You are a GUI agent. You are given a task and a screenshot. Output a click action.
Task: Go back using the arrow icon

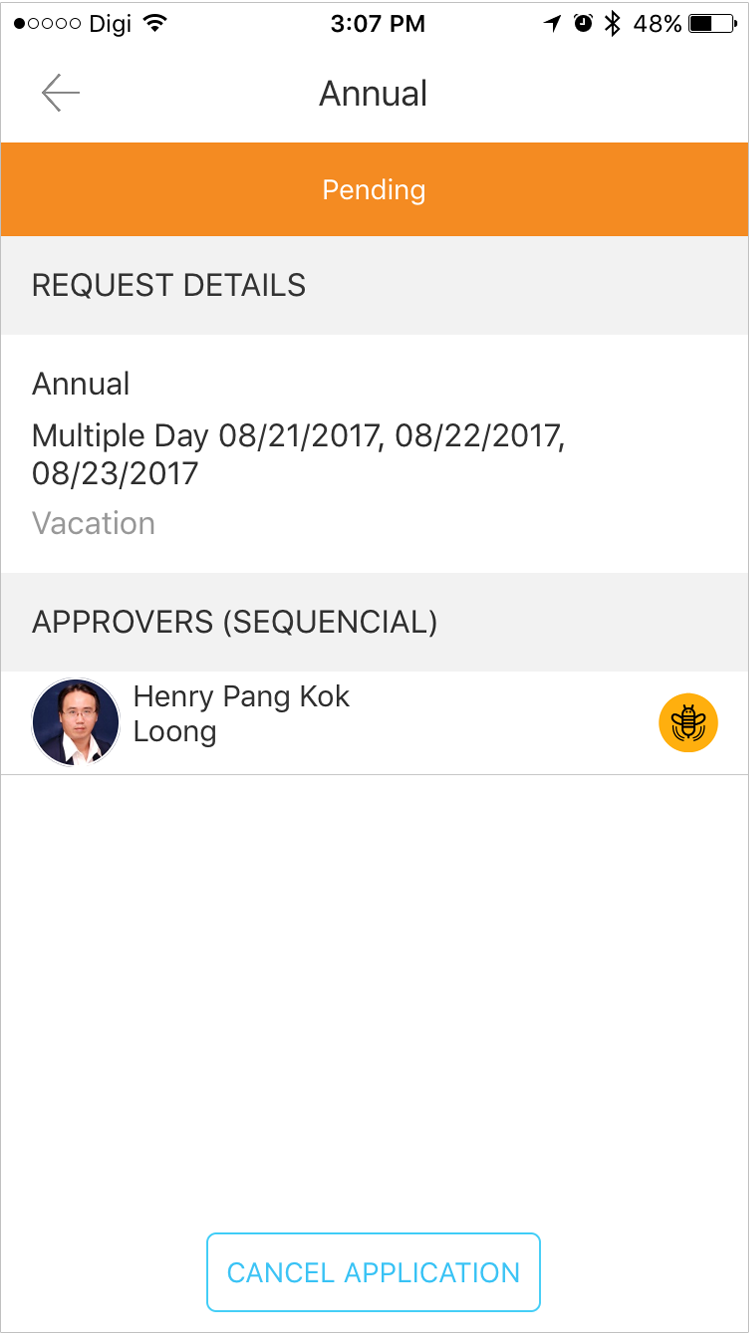click(60, 93)
